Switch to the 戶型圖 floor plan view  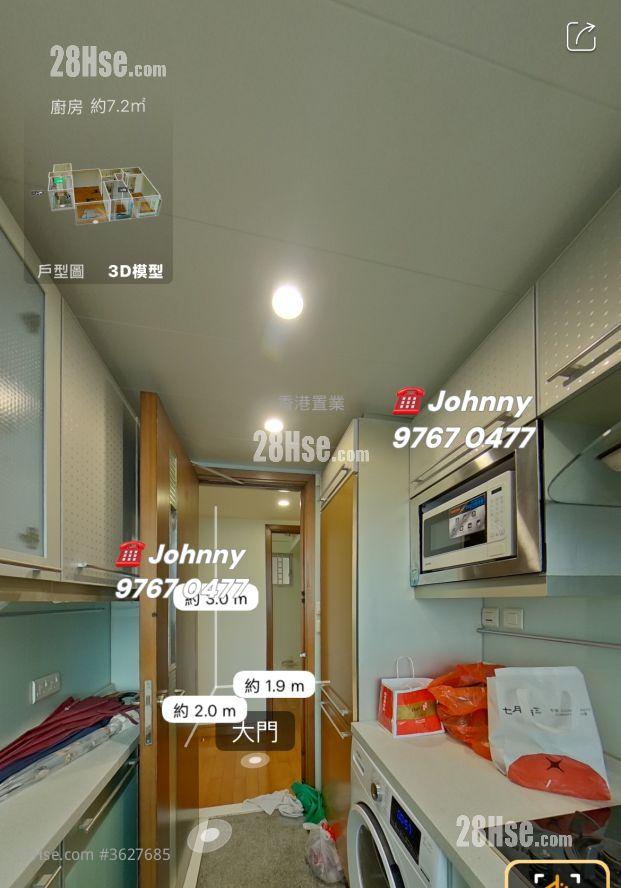click(61, 271)
